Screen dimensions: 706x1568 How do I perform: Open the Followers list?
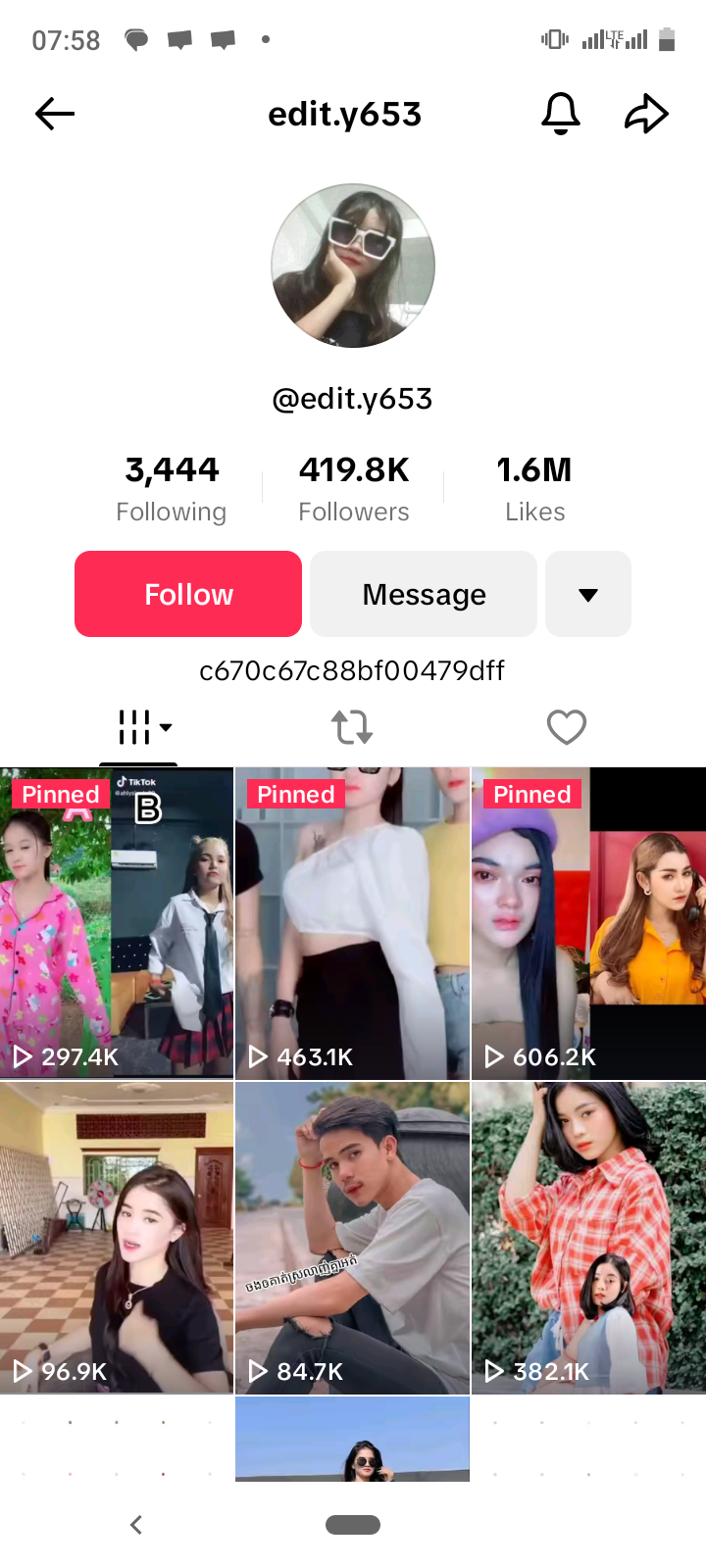pos(354,489)
